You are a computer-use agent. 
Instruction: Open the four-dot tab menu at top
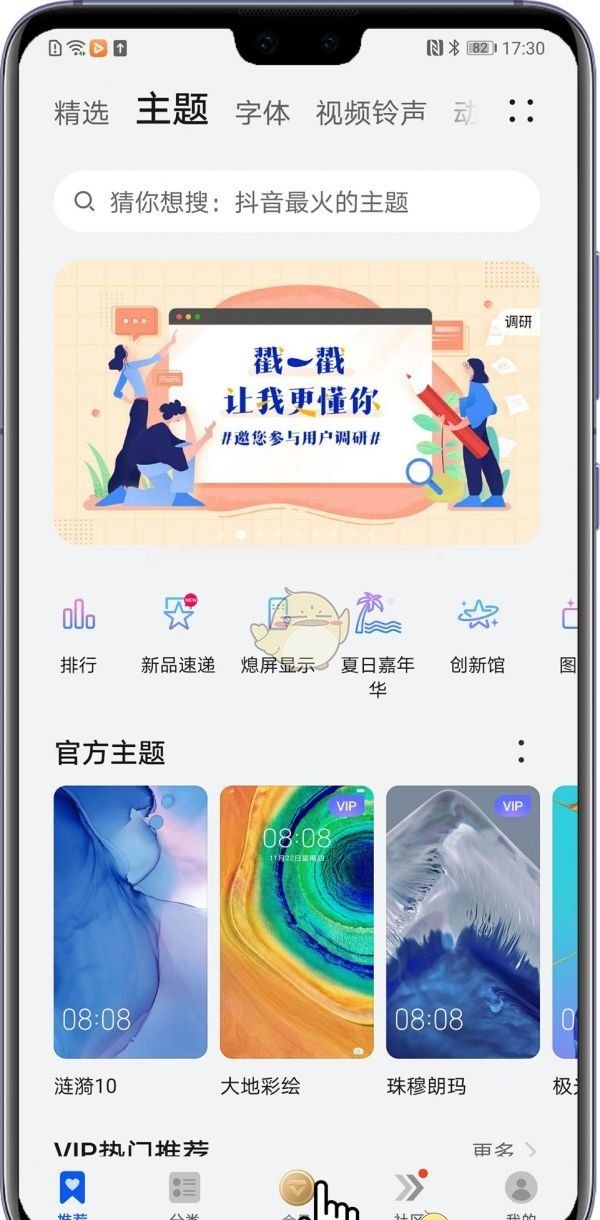coord(520,111)
